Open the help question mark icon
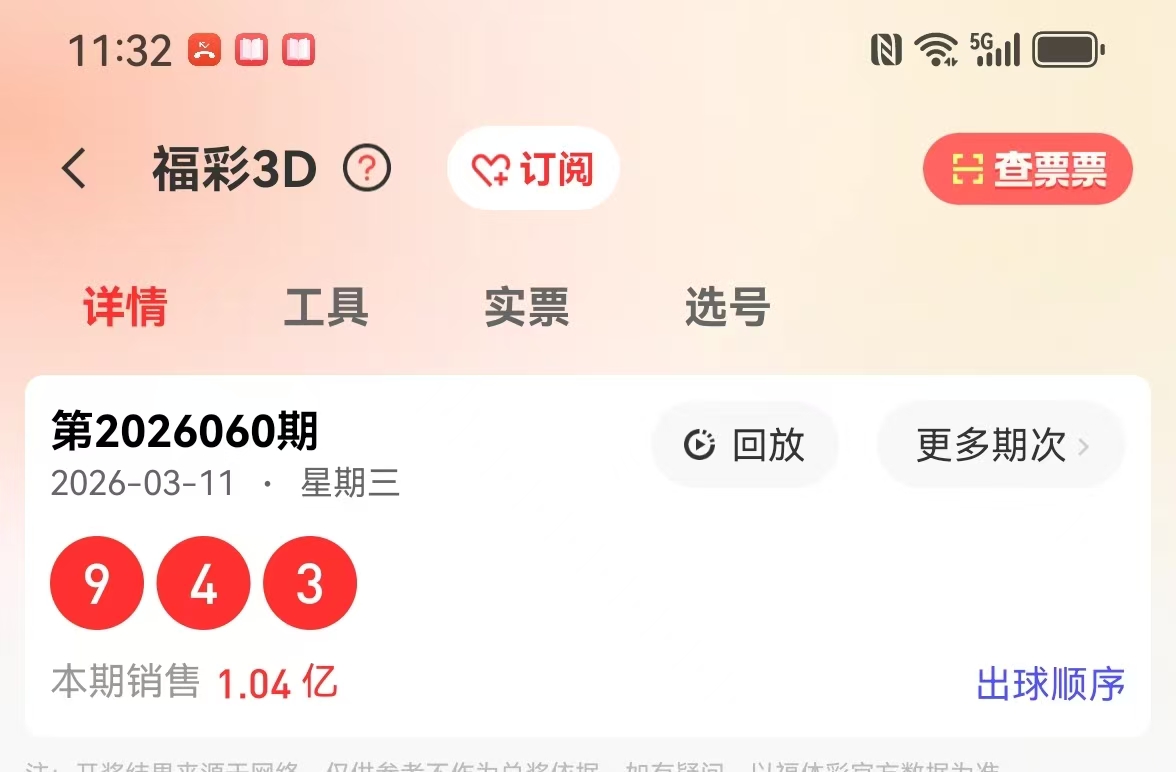Viewport: 1176px width, 772px height. (367, 169)
